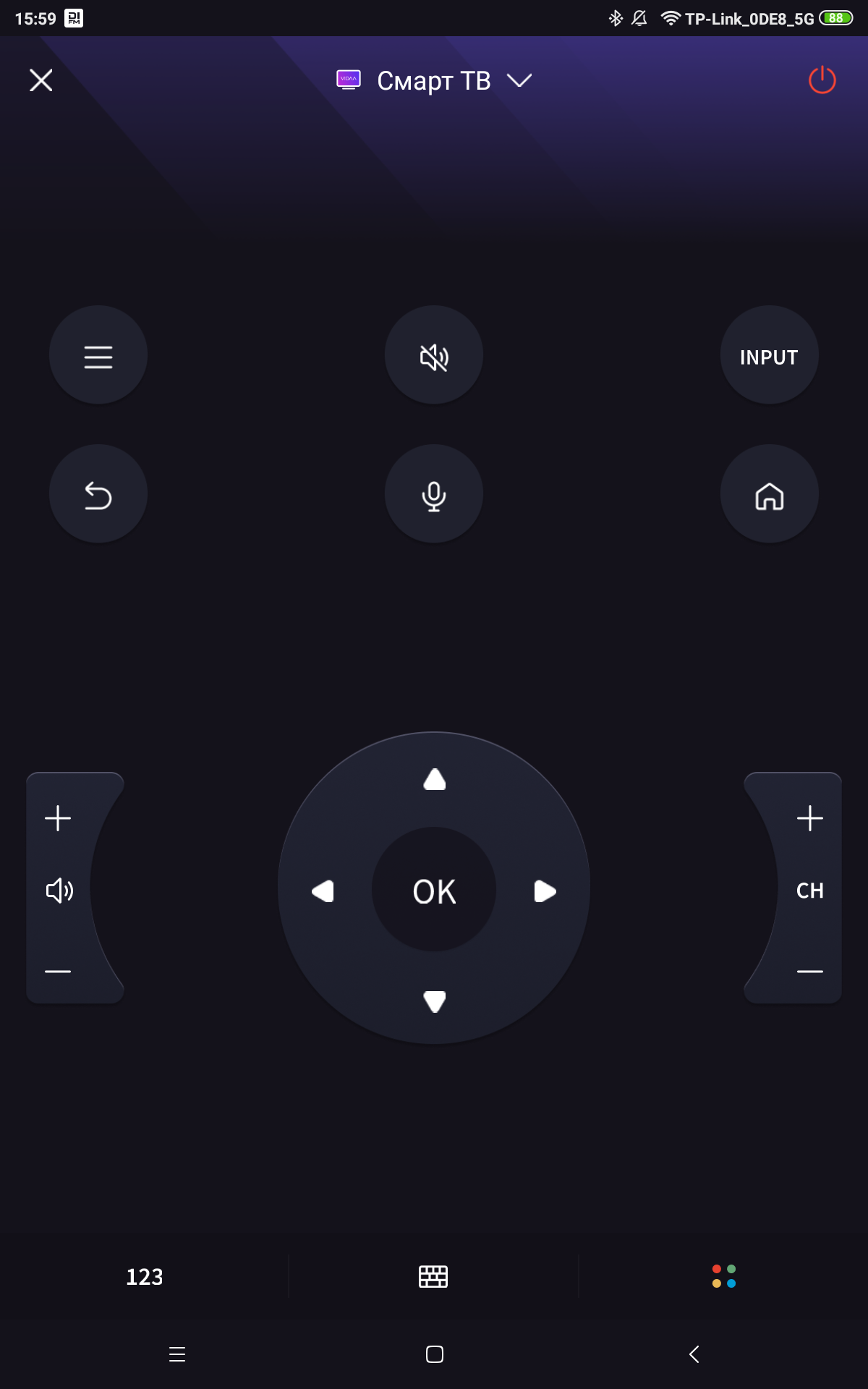Decrease the volume with minus
868x1389 pixels.
(58, 971)
